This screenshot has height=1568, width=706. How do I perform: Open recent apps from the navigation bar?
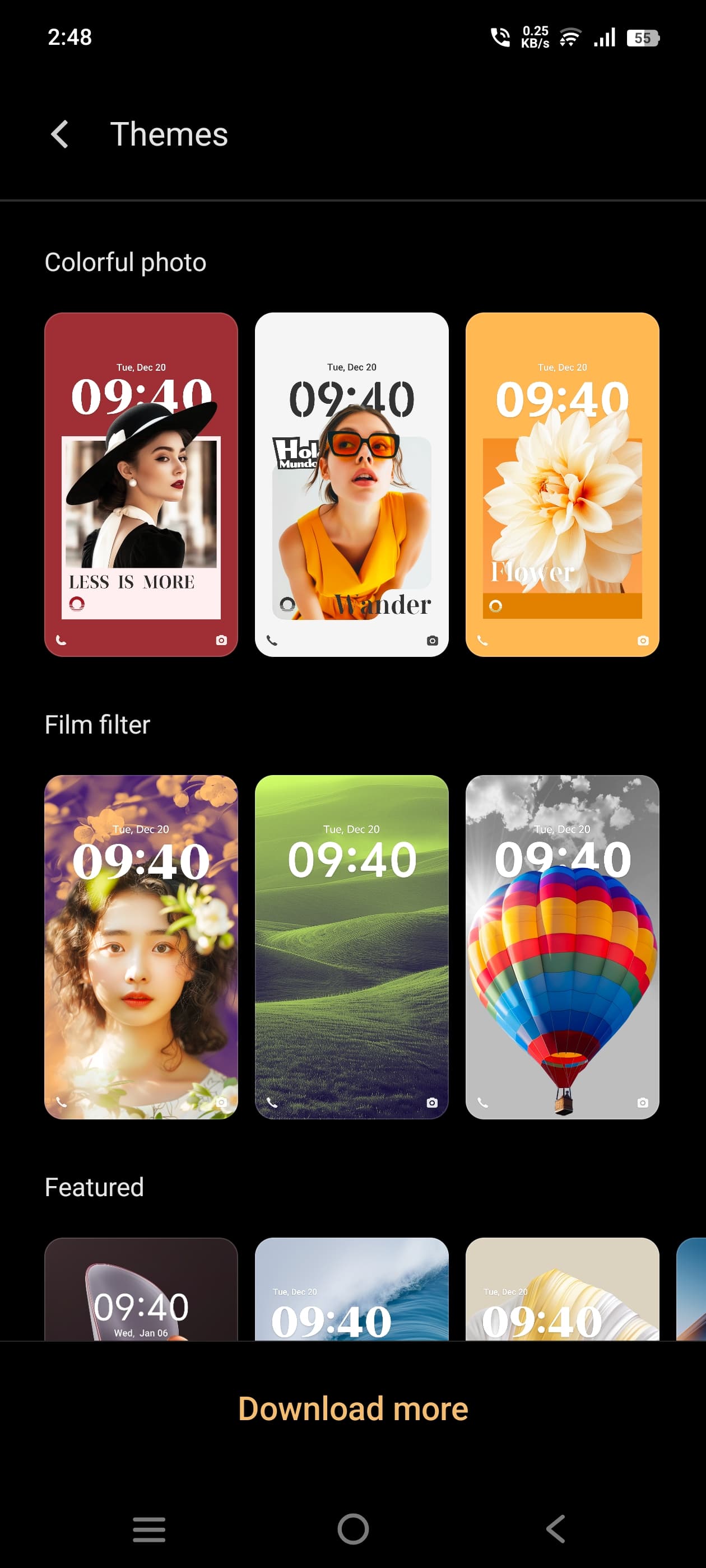(149, 1529)
